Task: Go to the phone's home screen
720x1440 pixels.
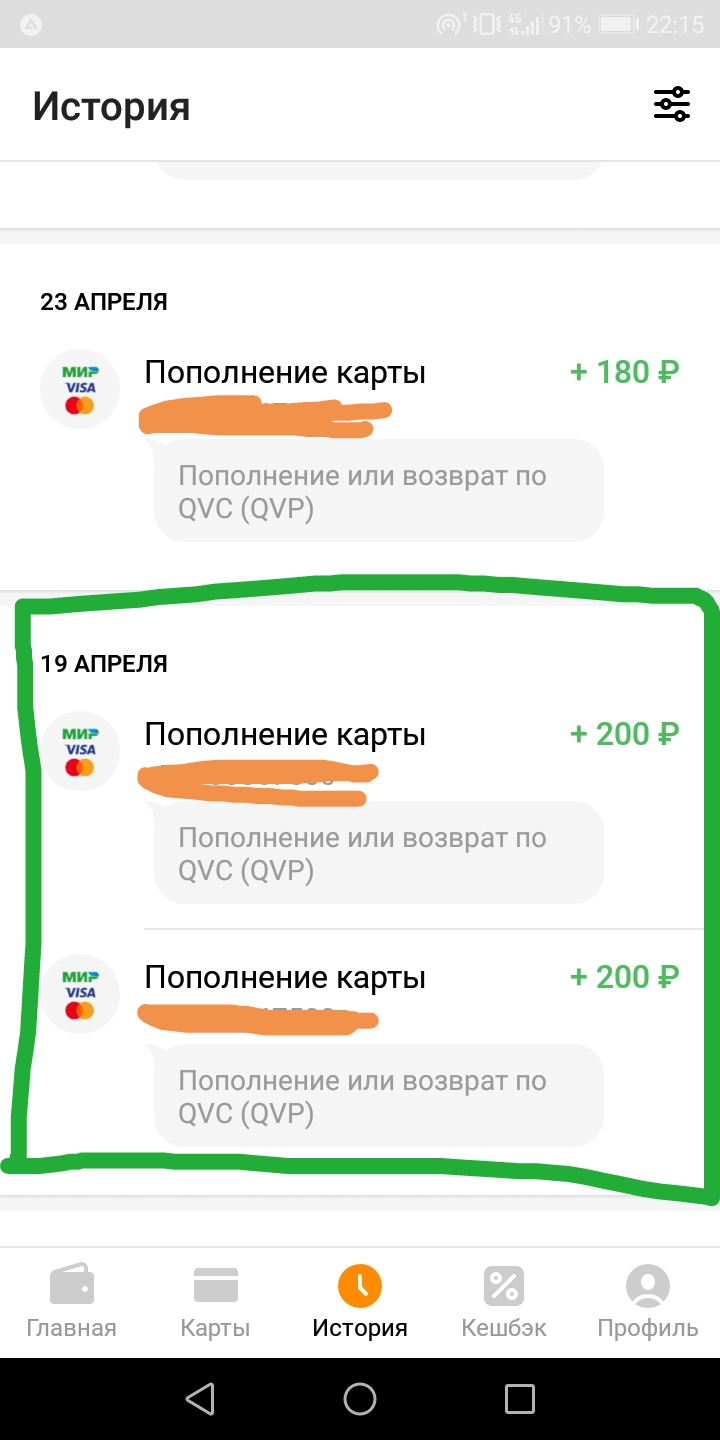Action: coord(360,1399)
